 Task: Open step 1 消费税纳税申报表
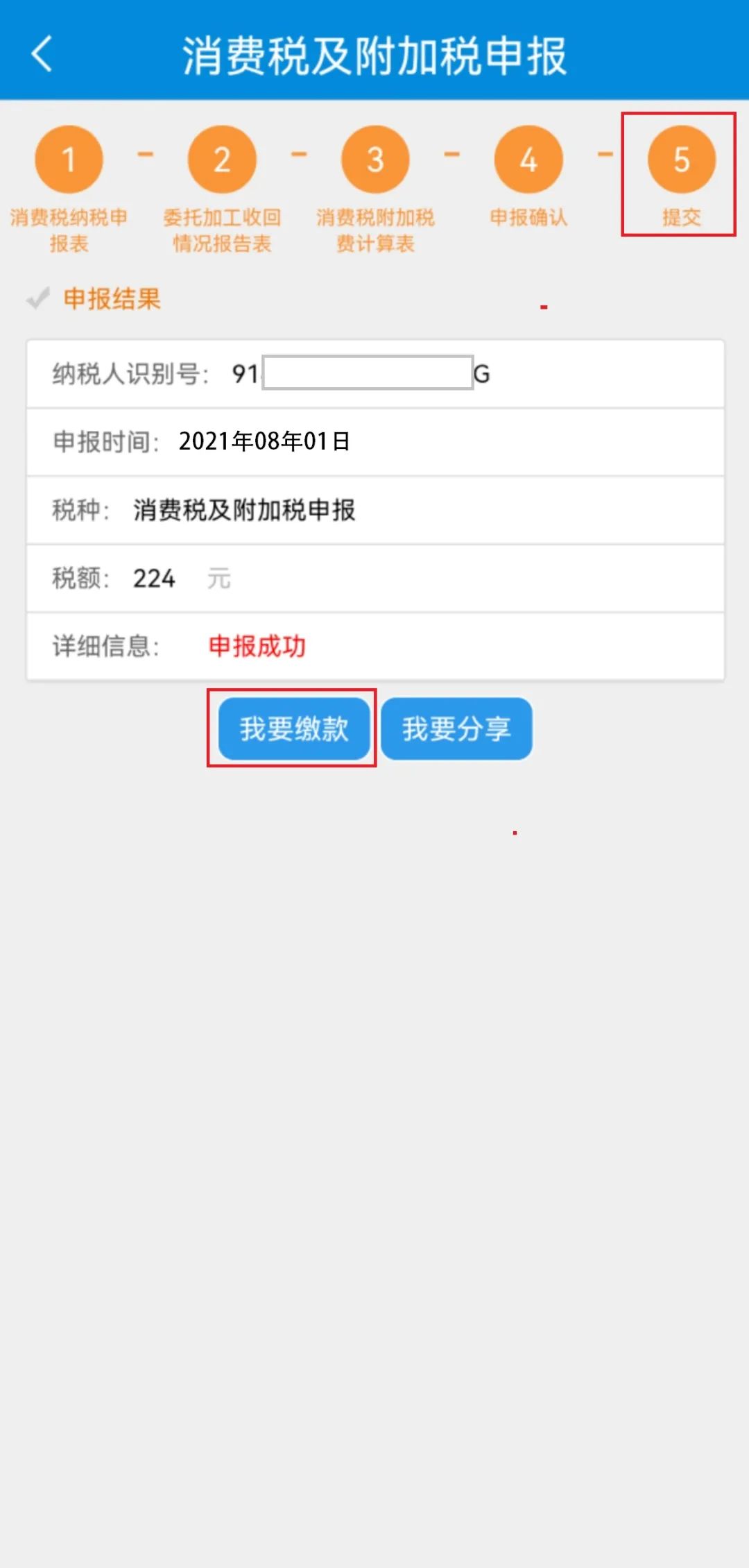[x=69, y=189]
